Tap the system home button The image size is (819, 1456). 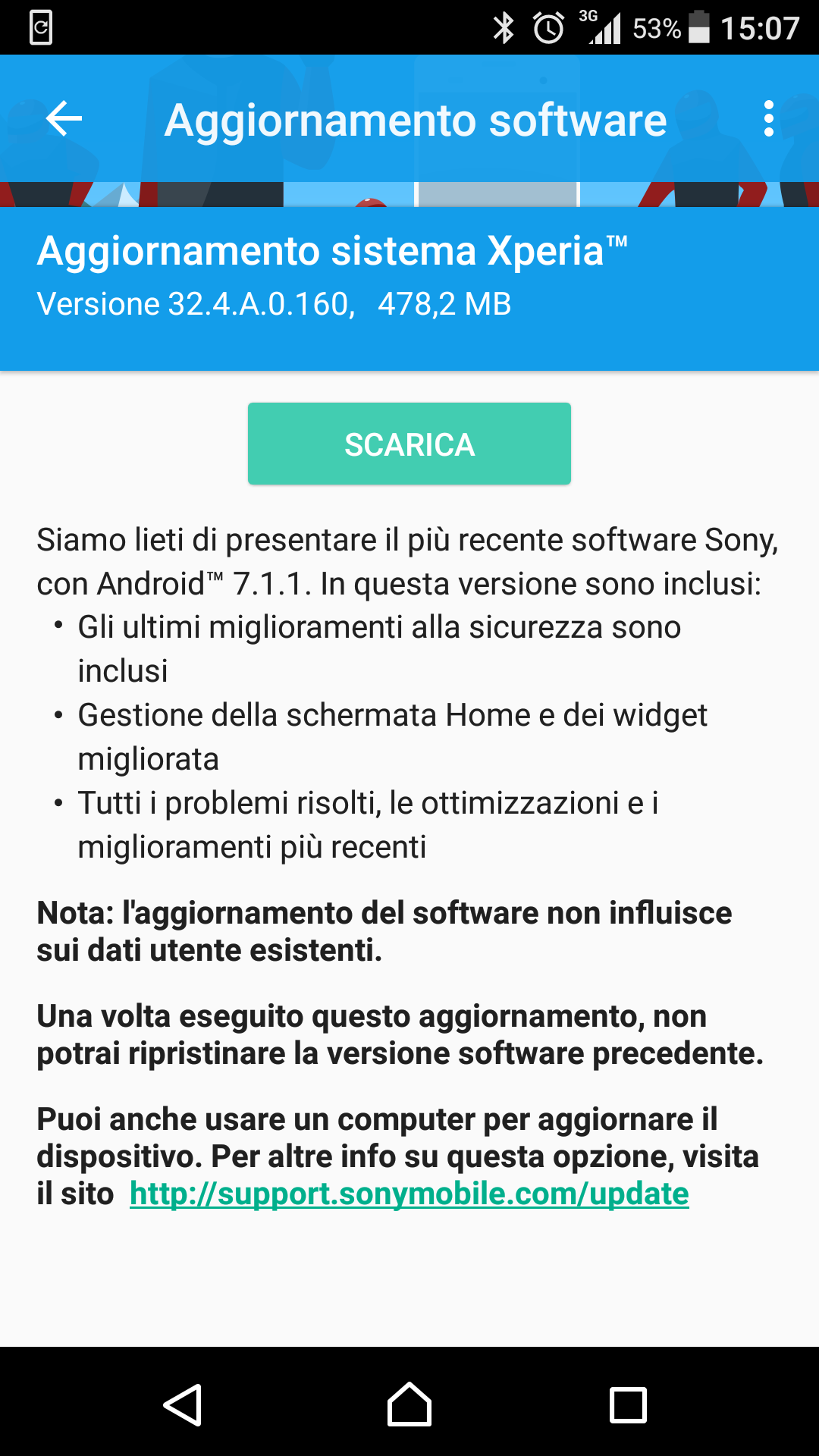click(x=409, y=1404)
